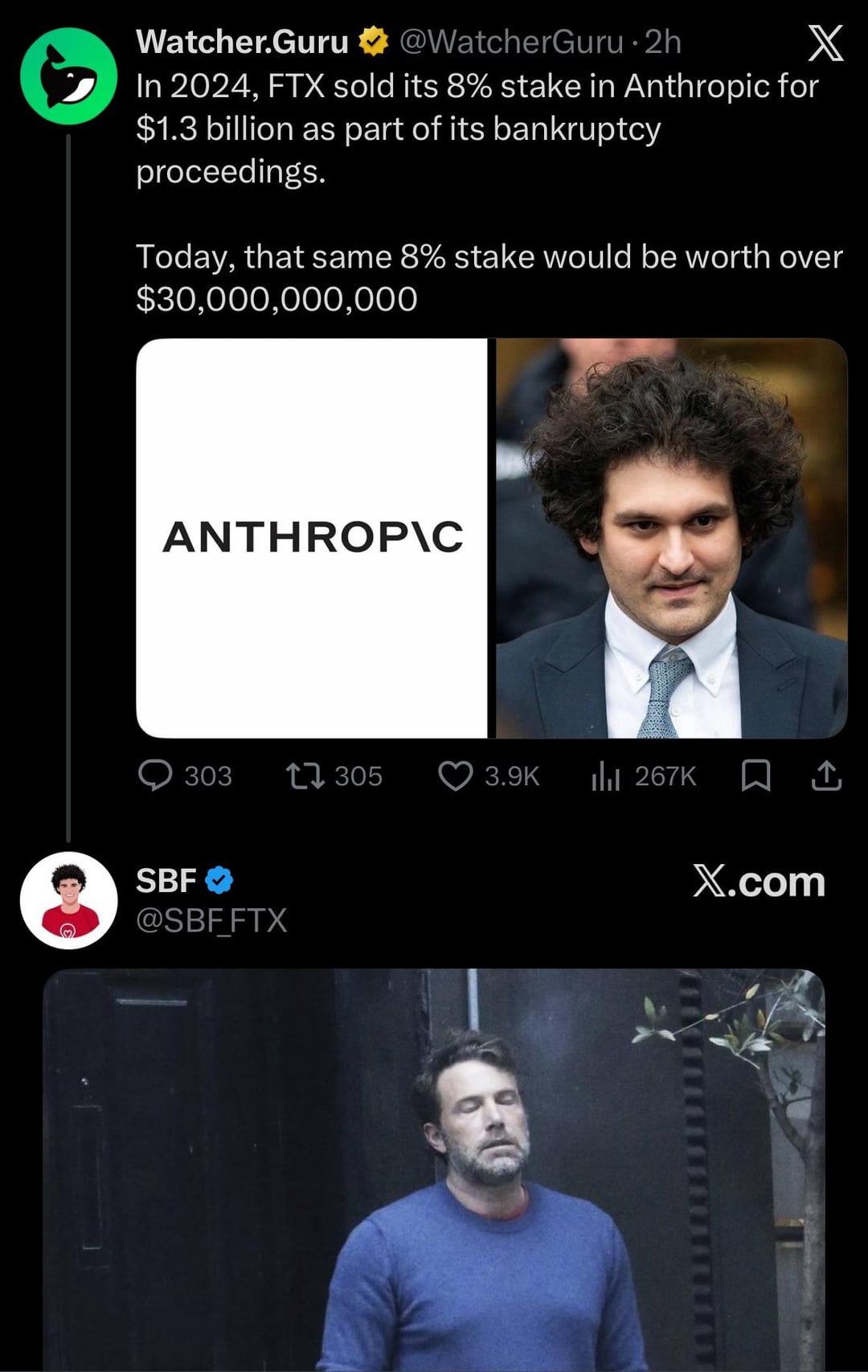Bookmark the Watcher.Guru post

[755, 776]
